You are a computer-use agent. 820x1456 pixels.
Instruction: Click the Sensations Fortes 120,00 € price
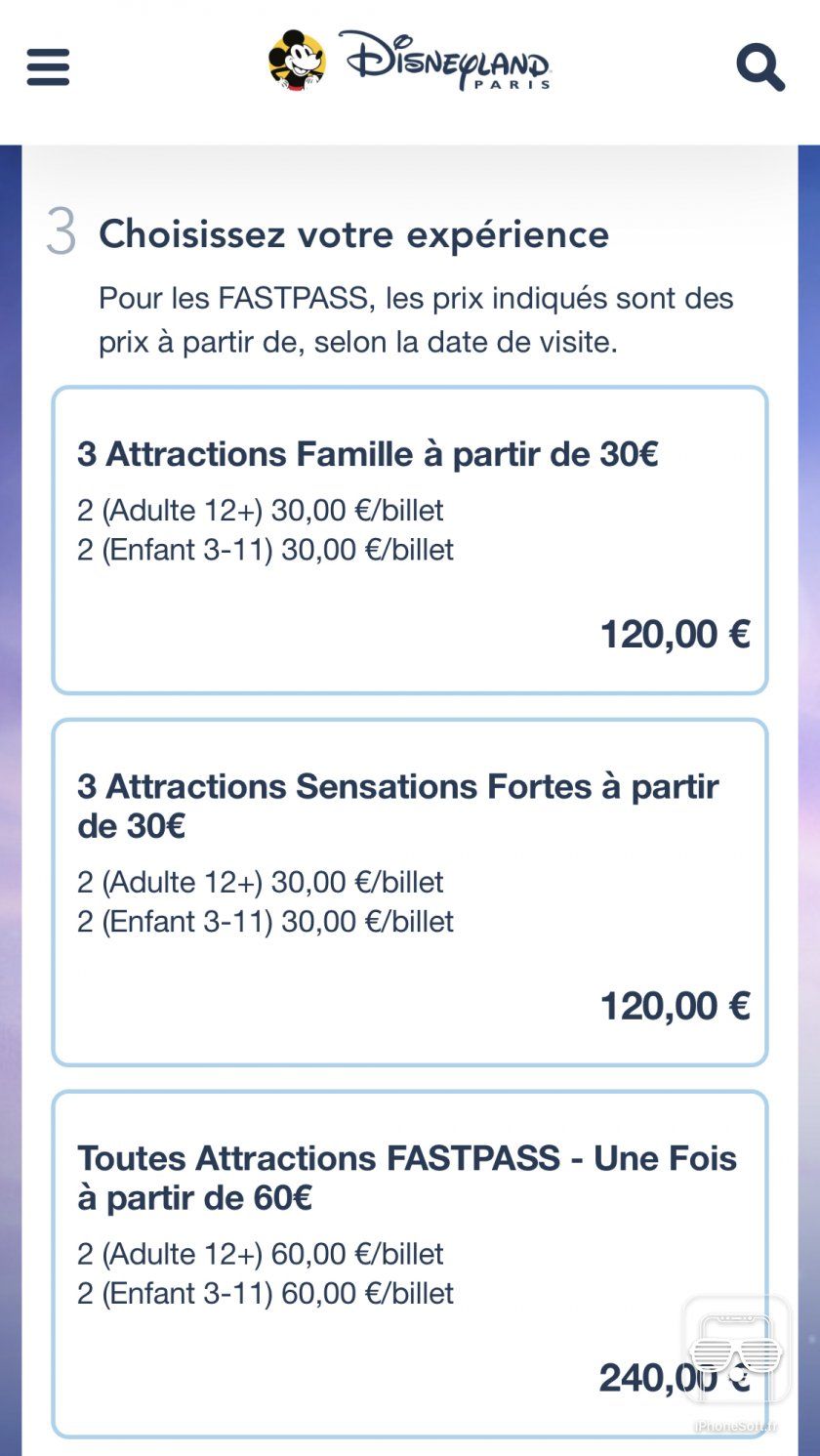click(676, 1005)
